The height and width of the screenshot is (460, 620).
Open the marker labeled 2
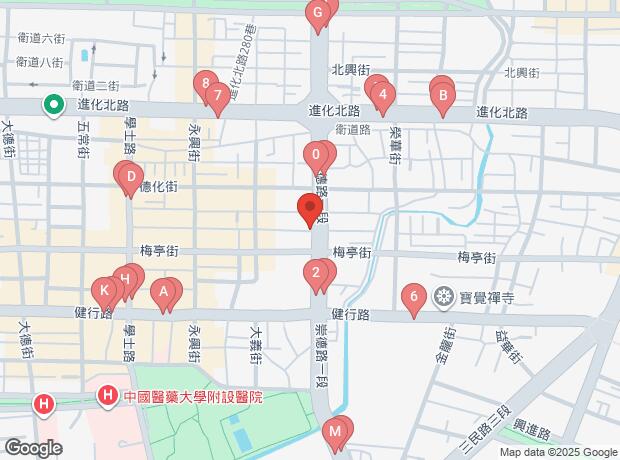point(317,274)
